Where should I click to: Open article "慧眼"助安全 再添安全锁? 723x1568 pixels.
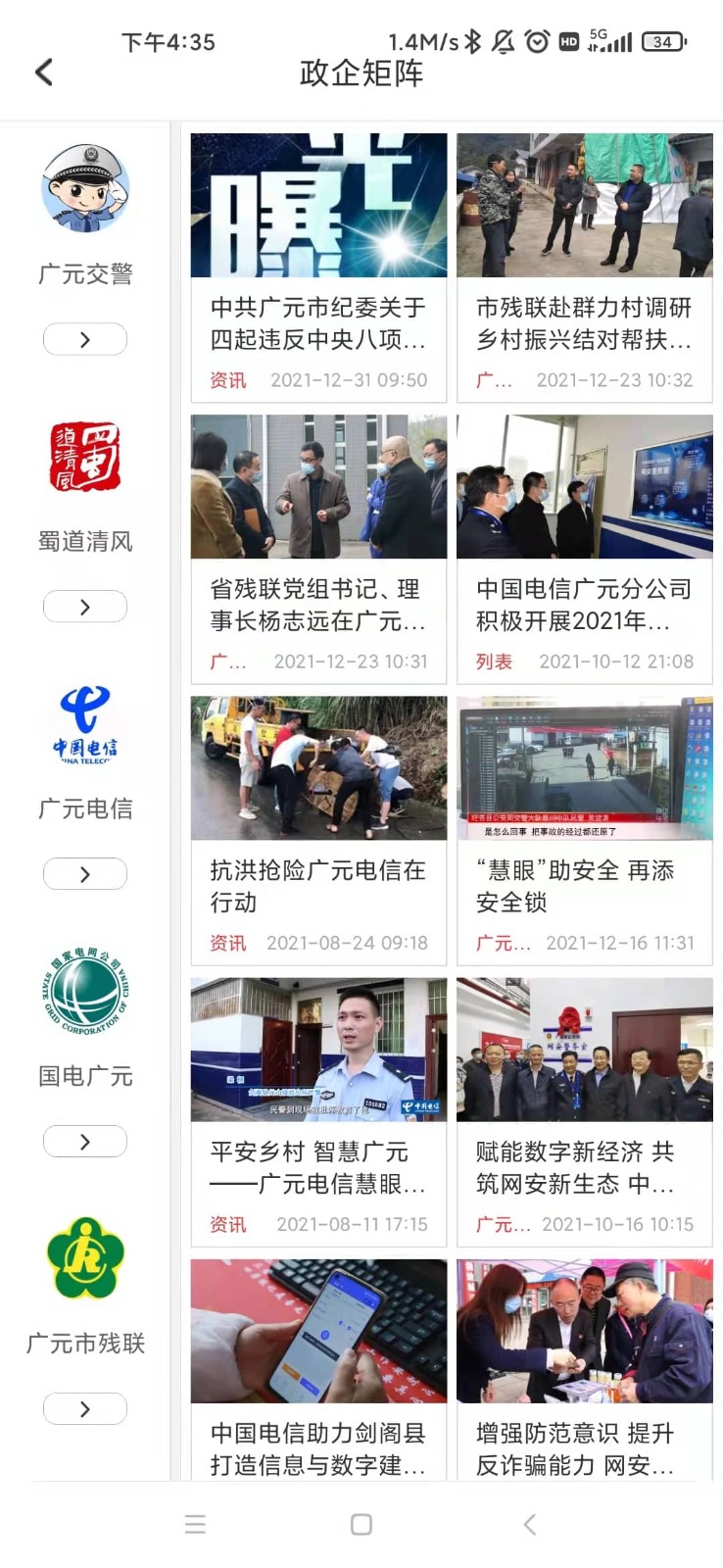pyautogui.click(x=585, y=885)
